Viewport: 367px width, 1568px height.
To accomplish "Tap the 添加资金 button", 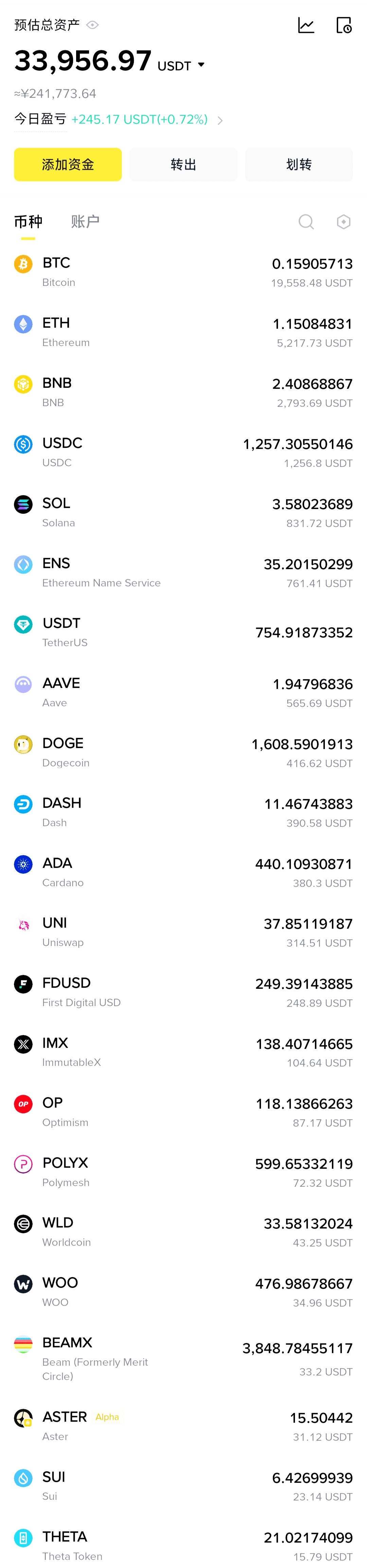I will (x=68, y=164).
